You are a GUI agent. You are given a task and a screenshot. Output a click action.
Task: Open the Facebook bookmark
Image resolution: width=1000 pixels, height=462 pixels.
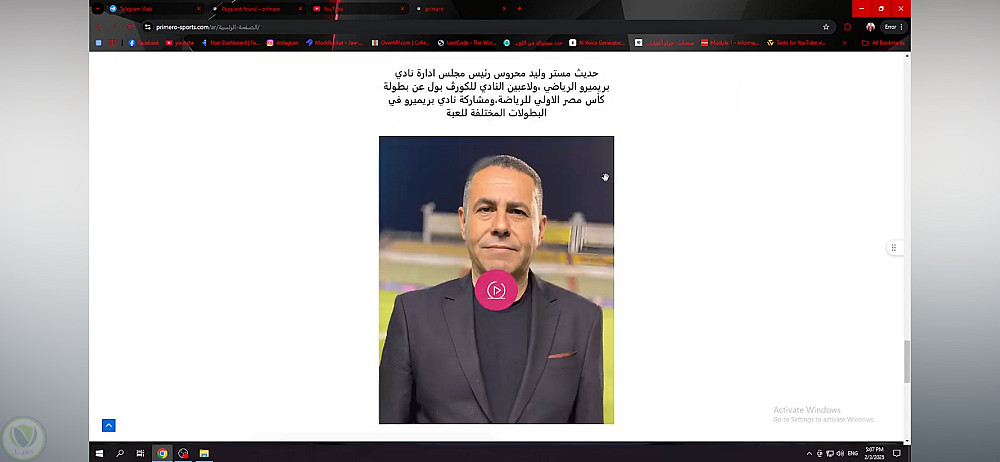click(x=144, y=43)
